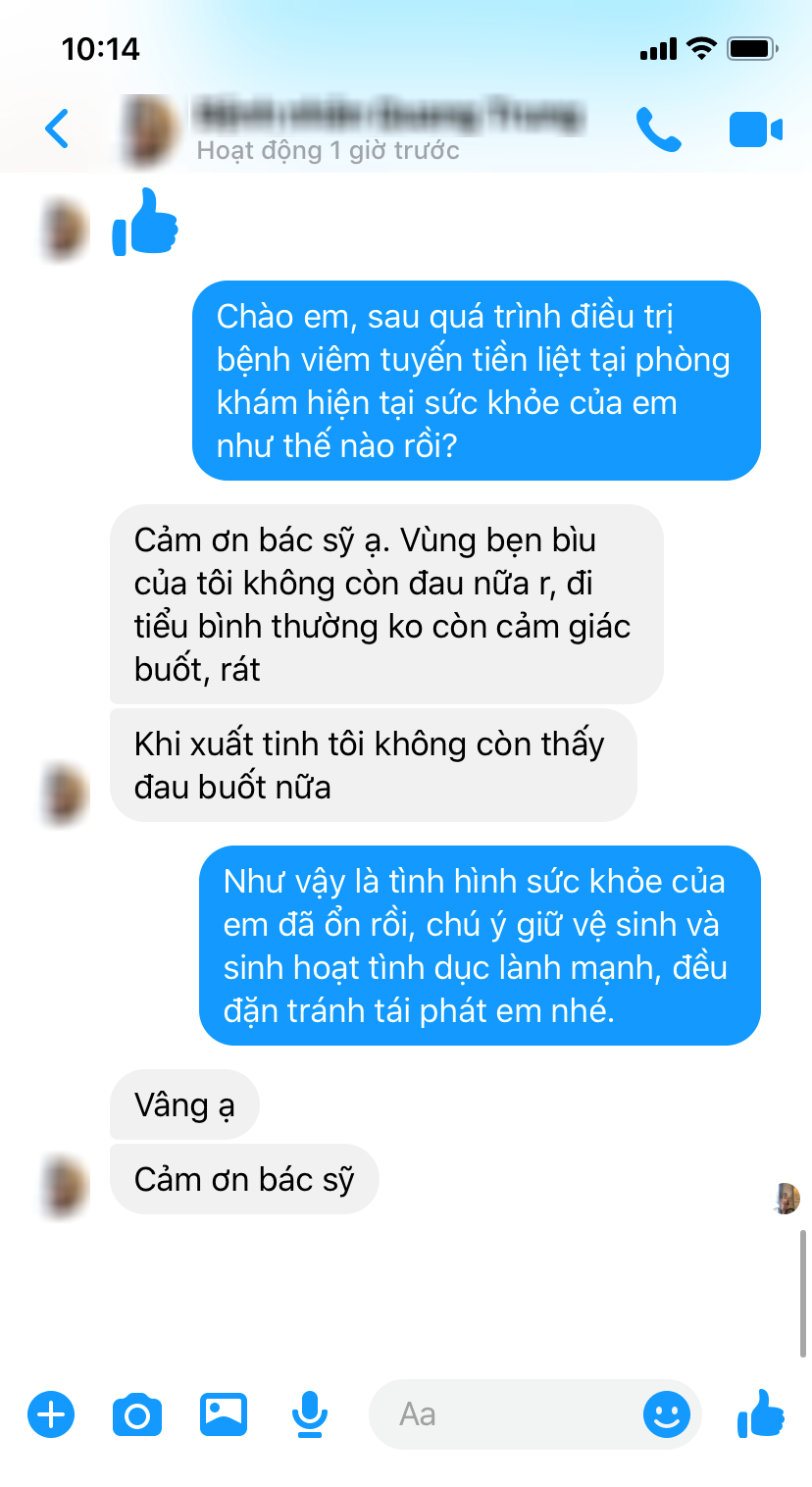
Task: Go back to the chat list
Action: [57, 128]
